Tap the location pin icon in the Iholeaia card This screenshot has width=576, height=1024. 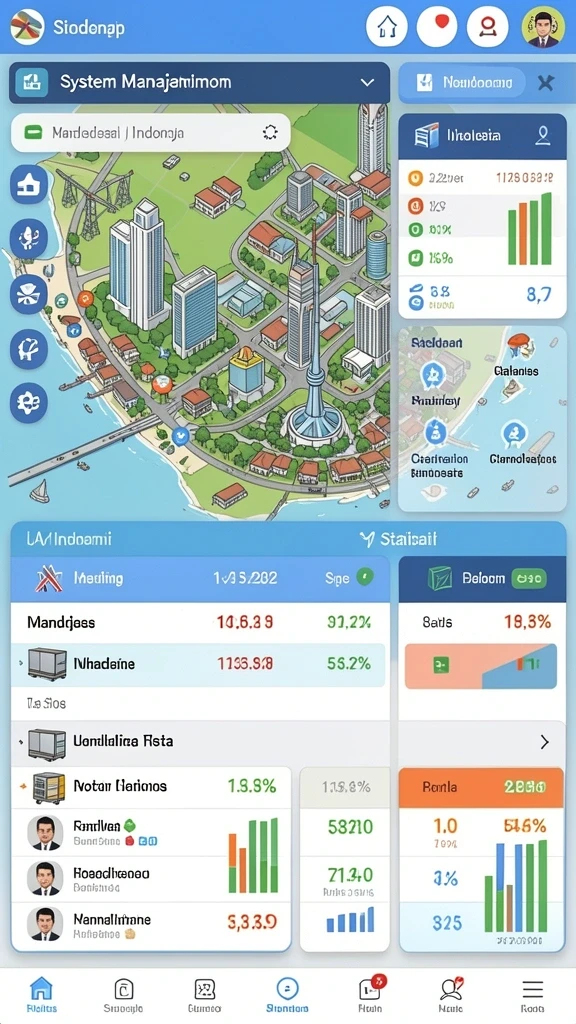click(543, 135)
